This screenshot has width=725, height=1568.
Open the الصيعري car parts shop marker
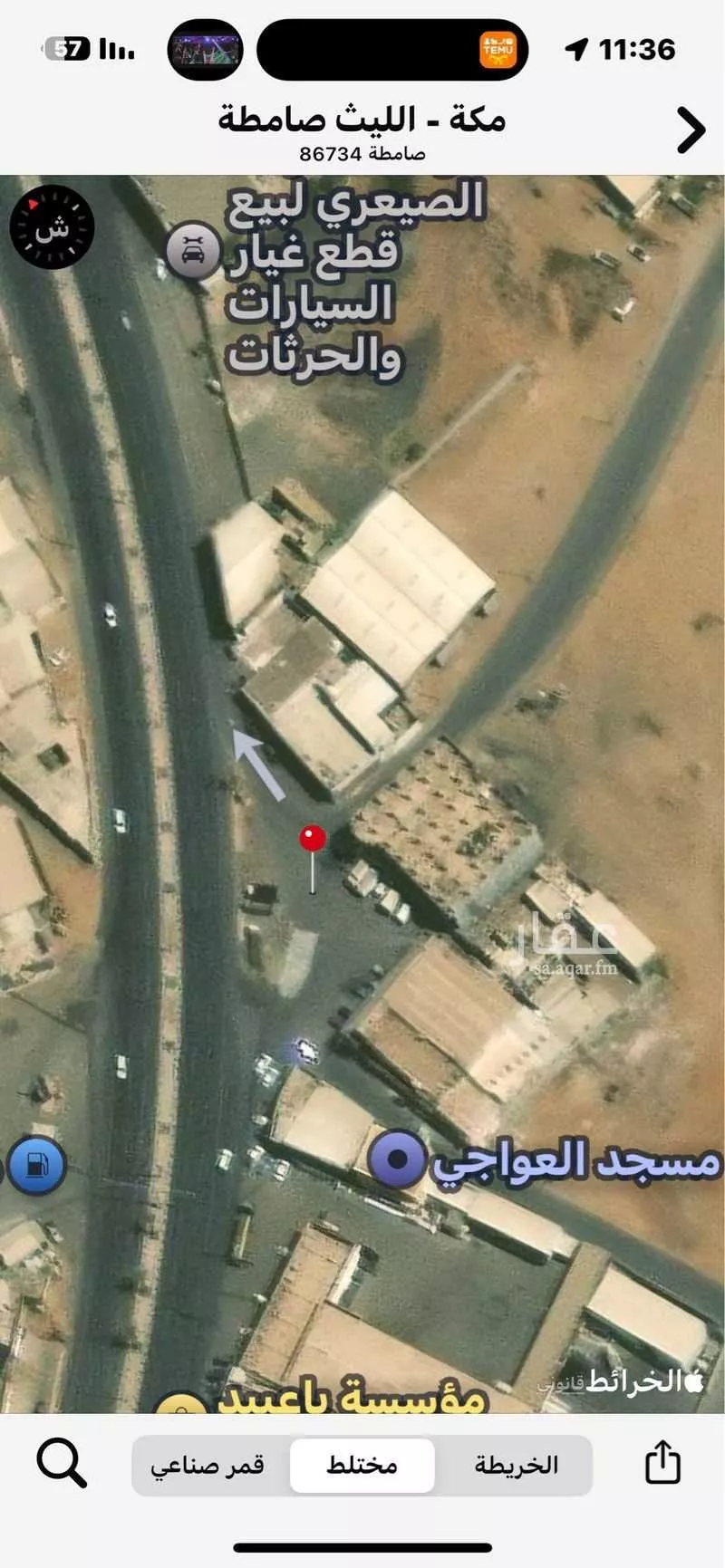[x=193, y=251]
